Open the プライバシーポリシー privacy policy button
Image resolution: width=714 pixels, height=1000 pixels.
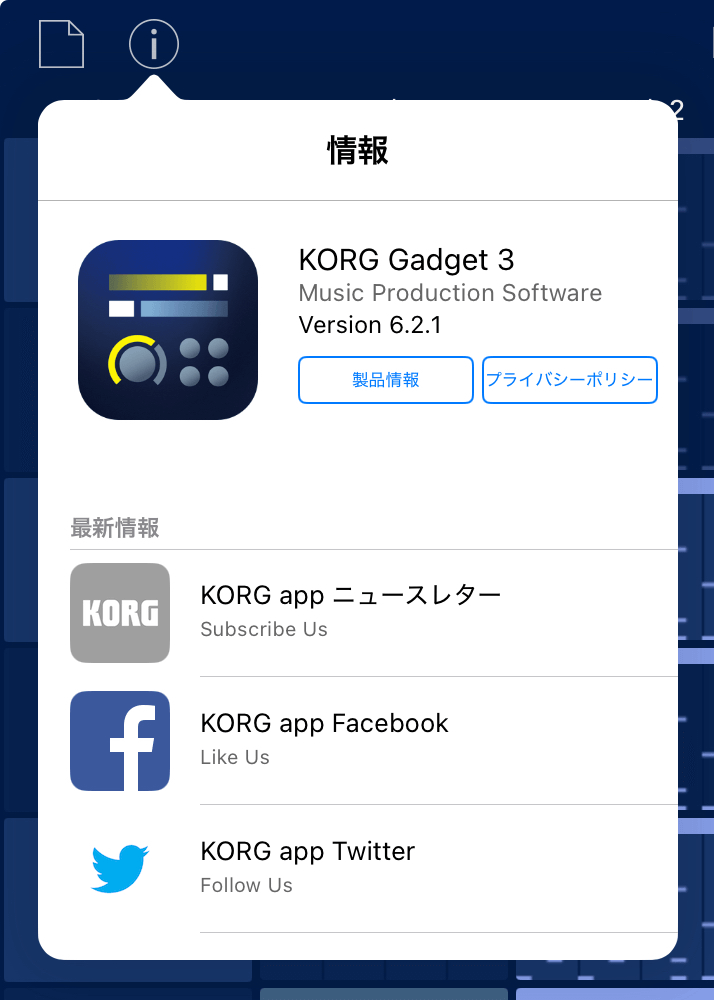click(x=569, y=380)
